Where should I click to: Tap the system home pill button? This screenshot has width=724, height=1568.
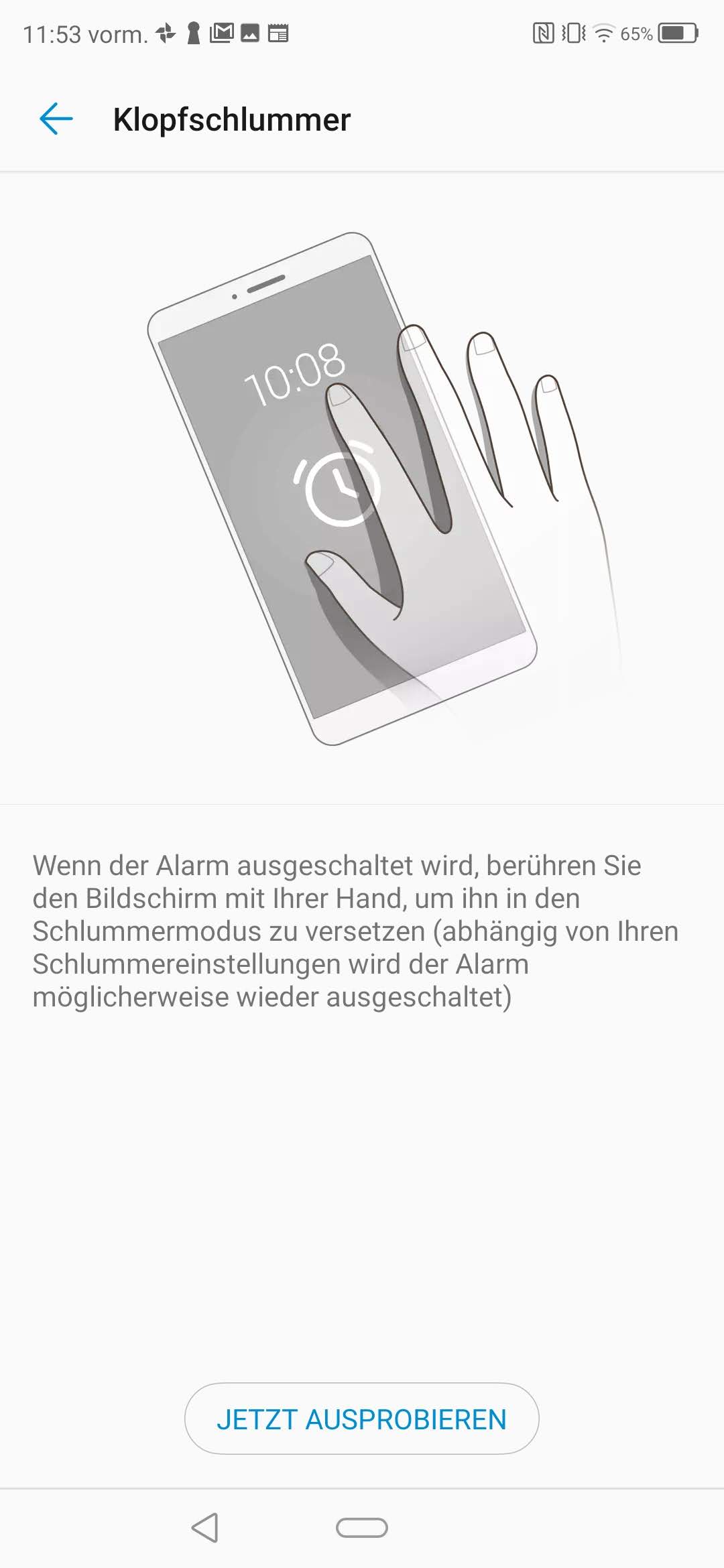click(x=361, y=1528)
